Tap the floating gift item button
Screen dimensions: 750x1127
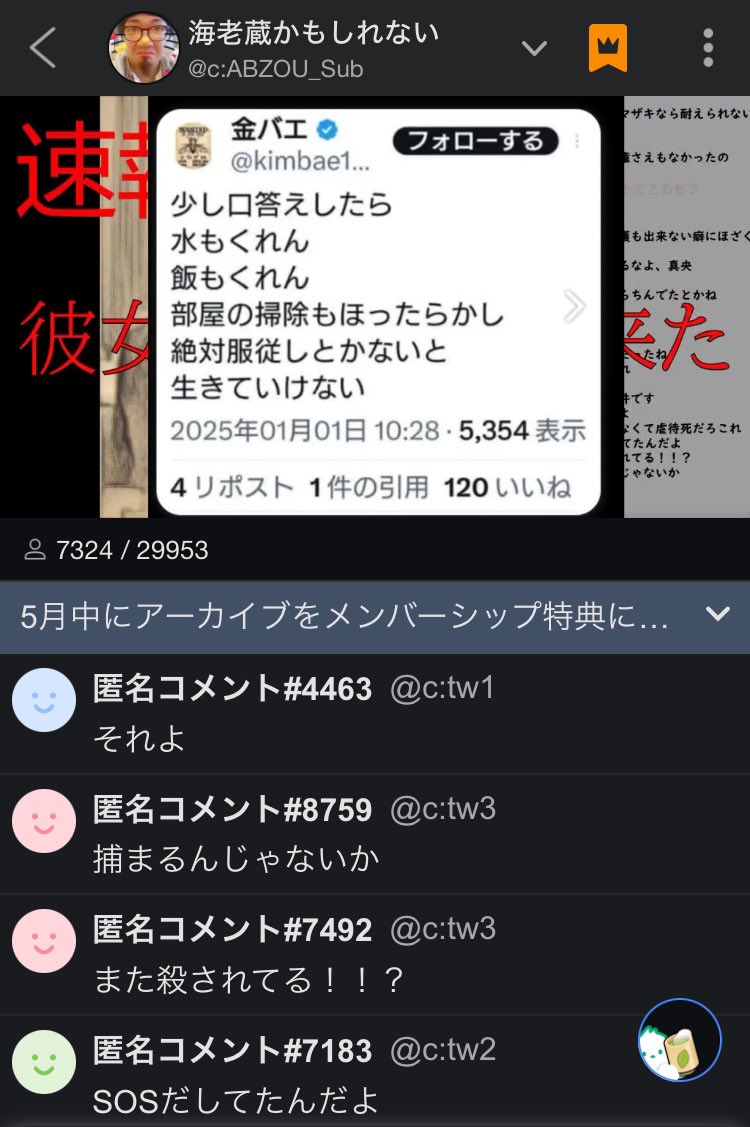point(680,1040)
